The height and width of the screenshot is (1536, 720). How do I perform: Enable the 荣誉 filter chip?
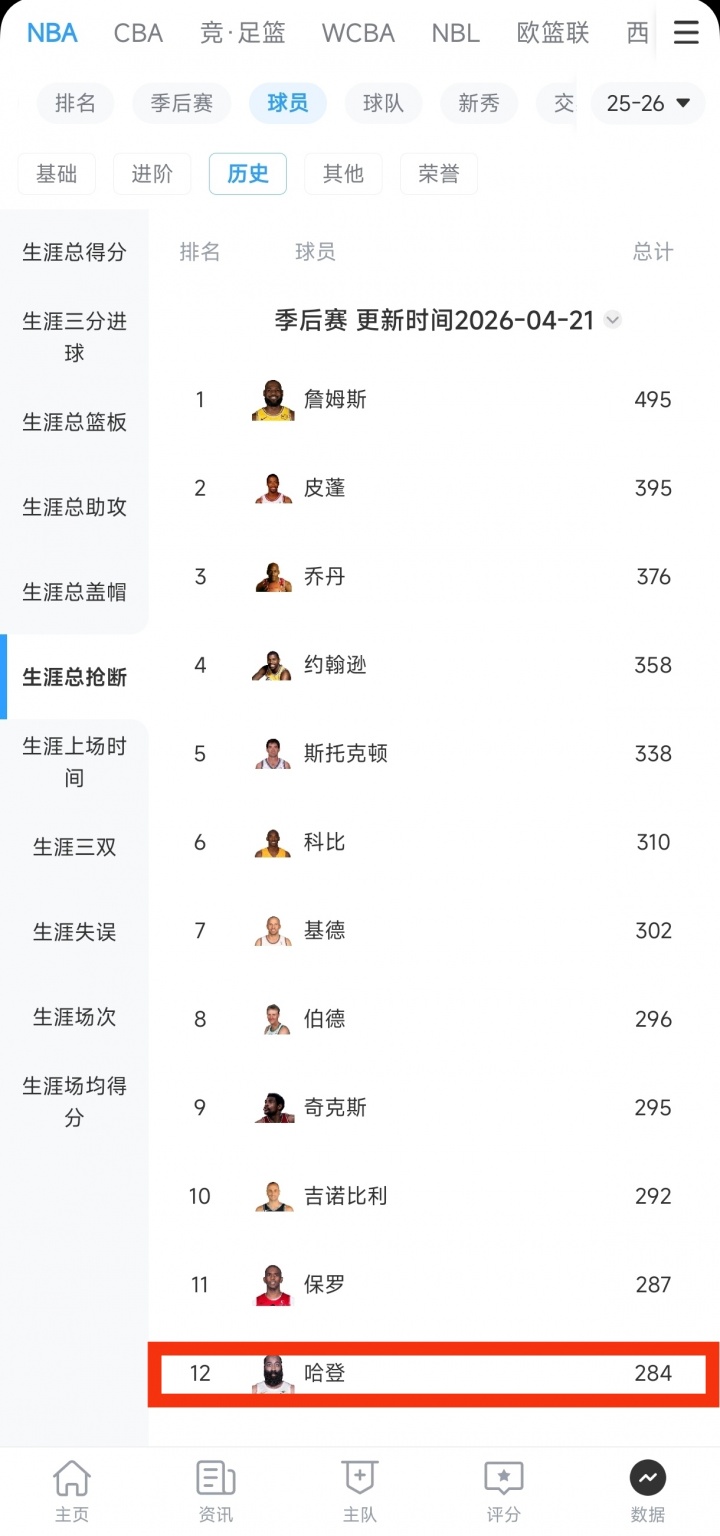[438, 173]
